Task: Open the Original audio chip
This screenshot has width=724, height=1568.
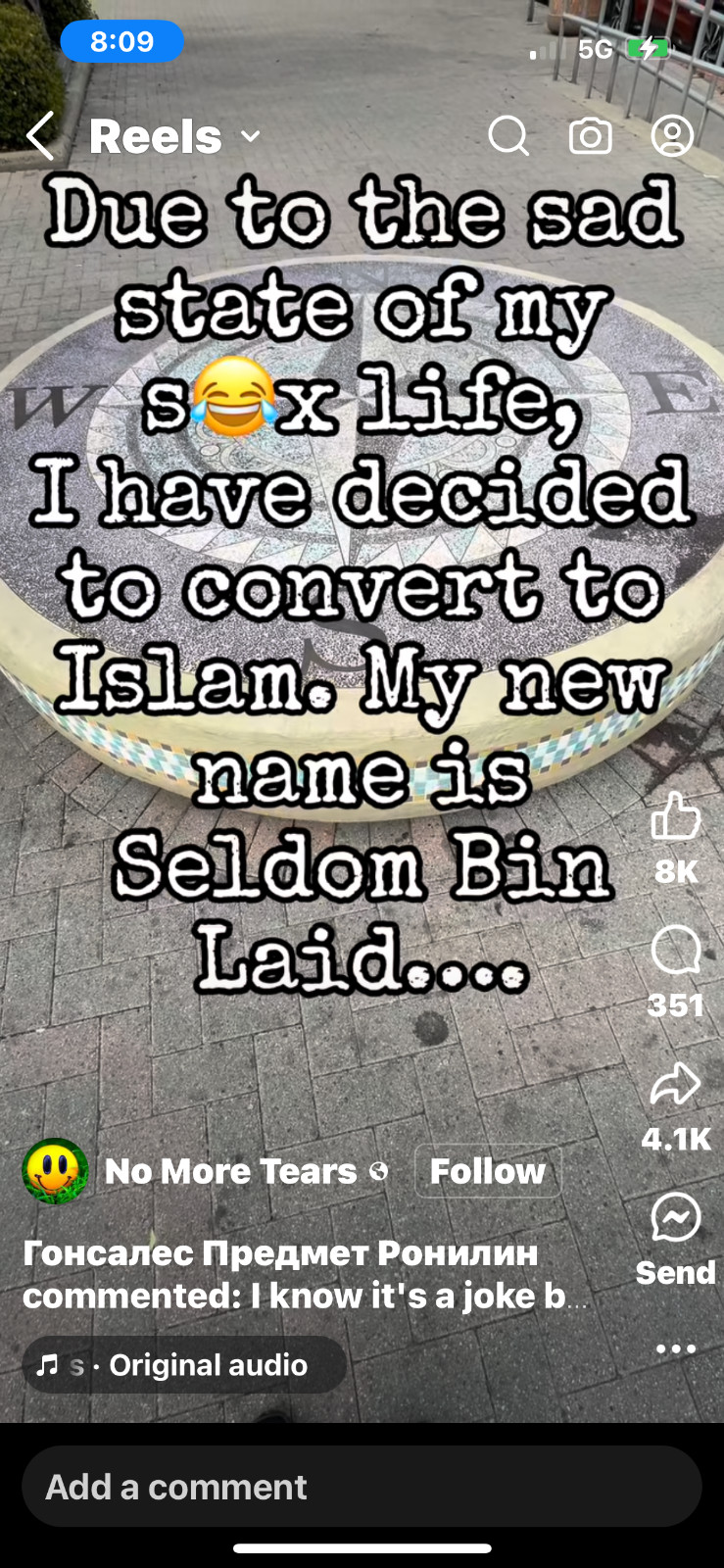Action: coord(184,1365)
